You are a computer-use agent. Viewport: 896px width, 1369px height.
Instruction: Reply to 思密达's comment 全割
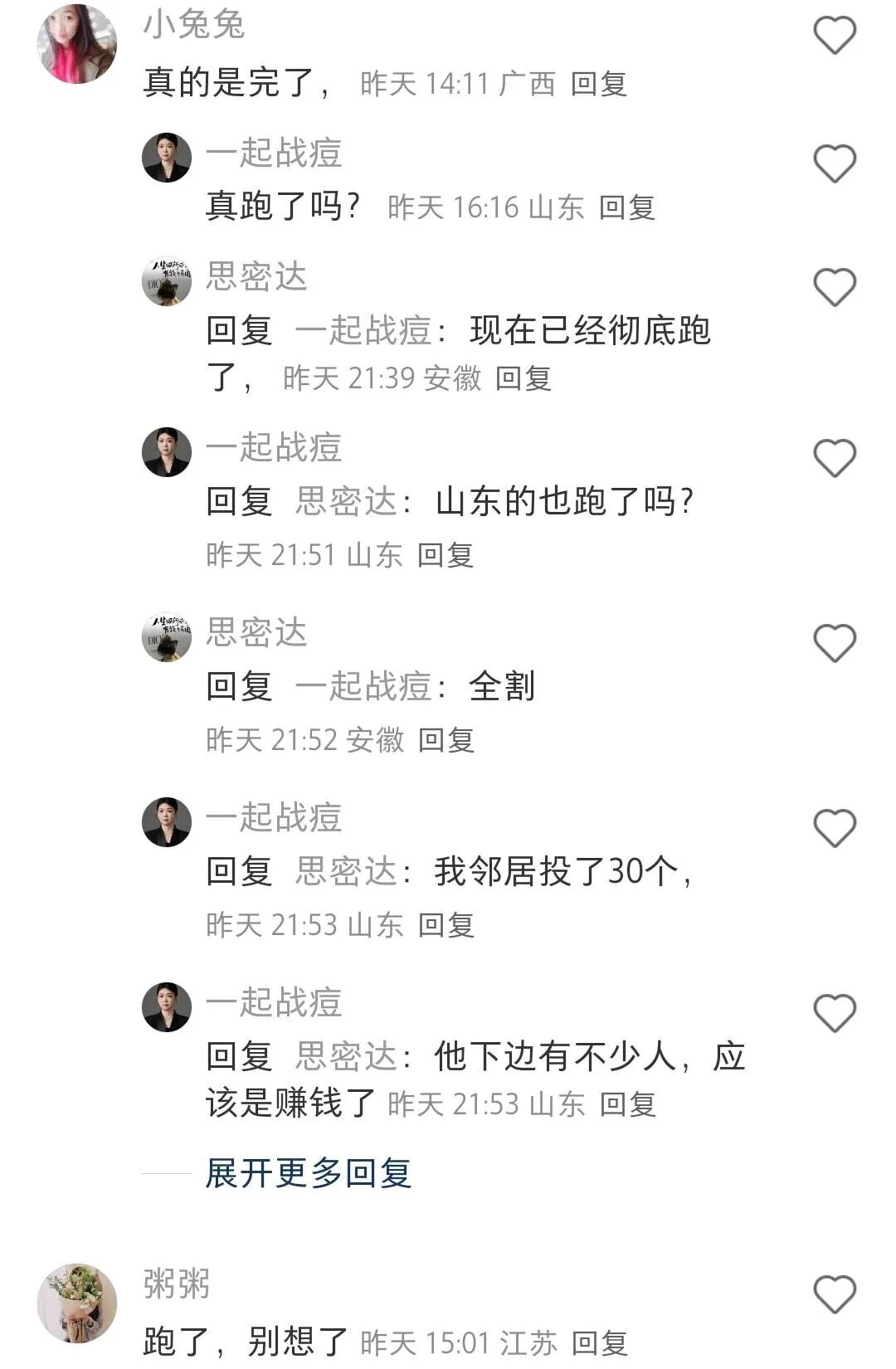tap(446, 740)
